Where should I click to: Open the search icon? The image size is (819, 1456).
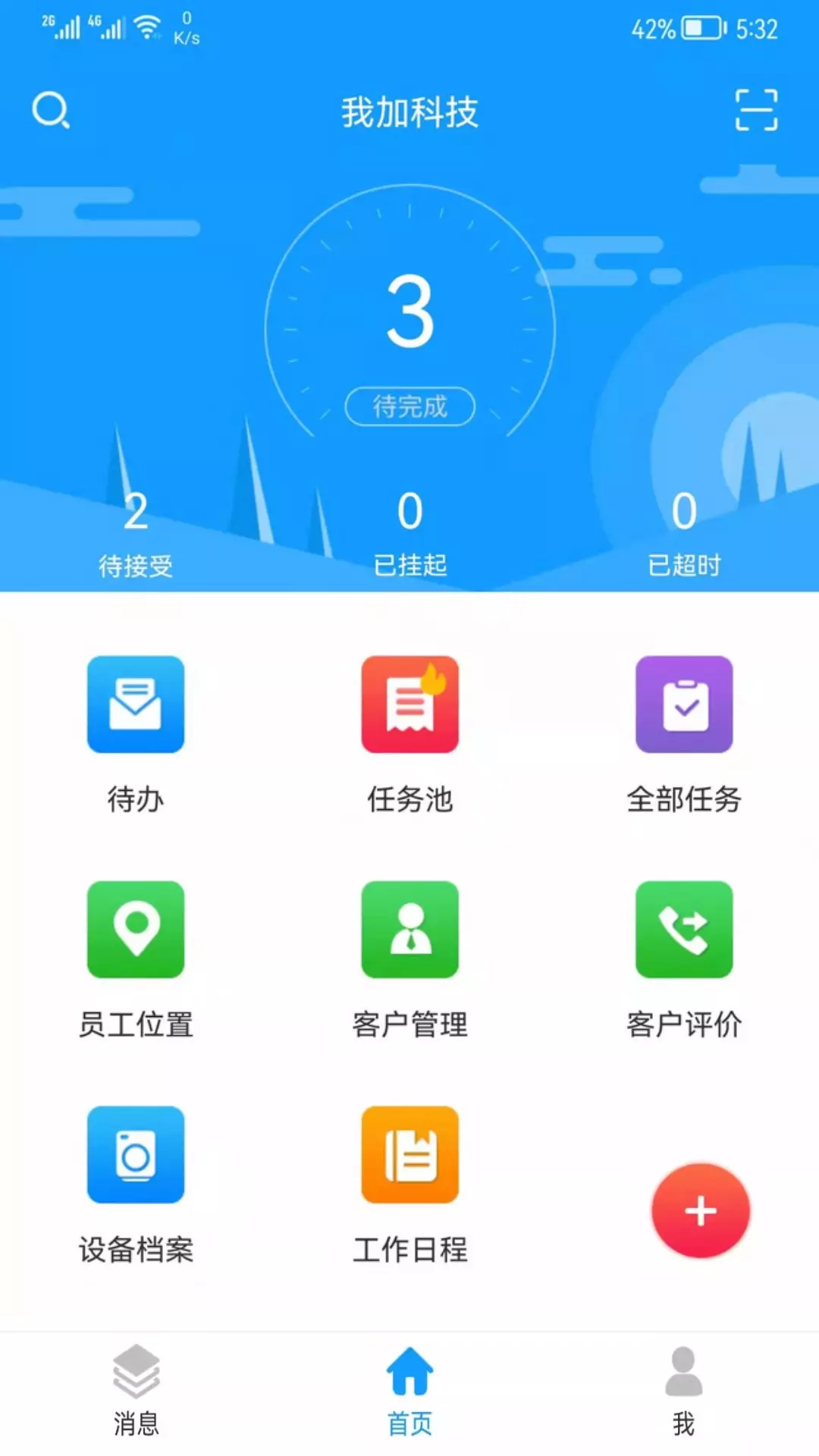51,111
